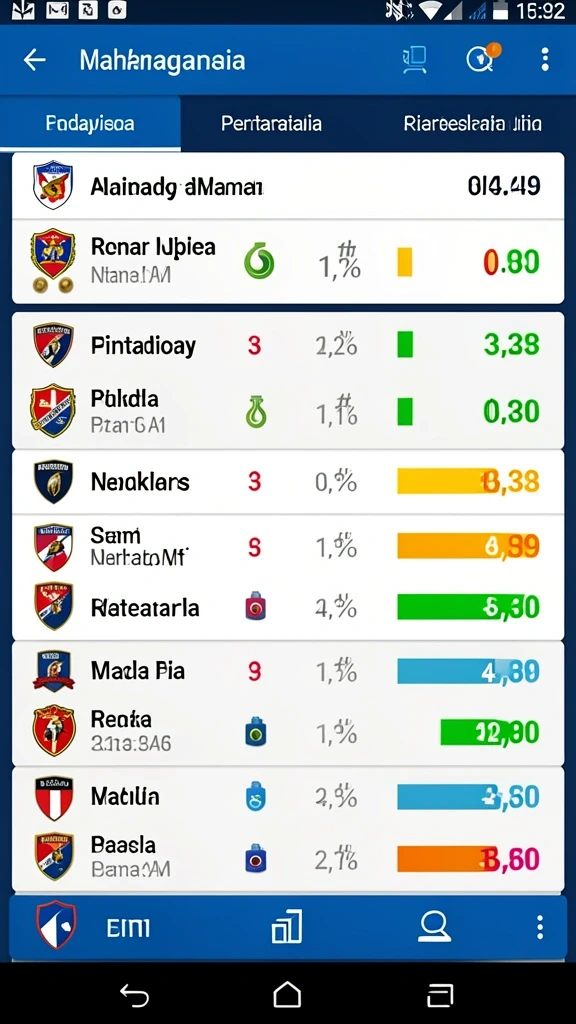Open the bottom bar overflow menu
Screen dimensions: 576x1024
[x=539, y=927]
